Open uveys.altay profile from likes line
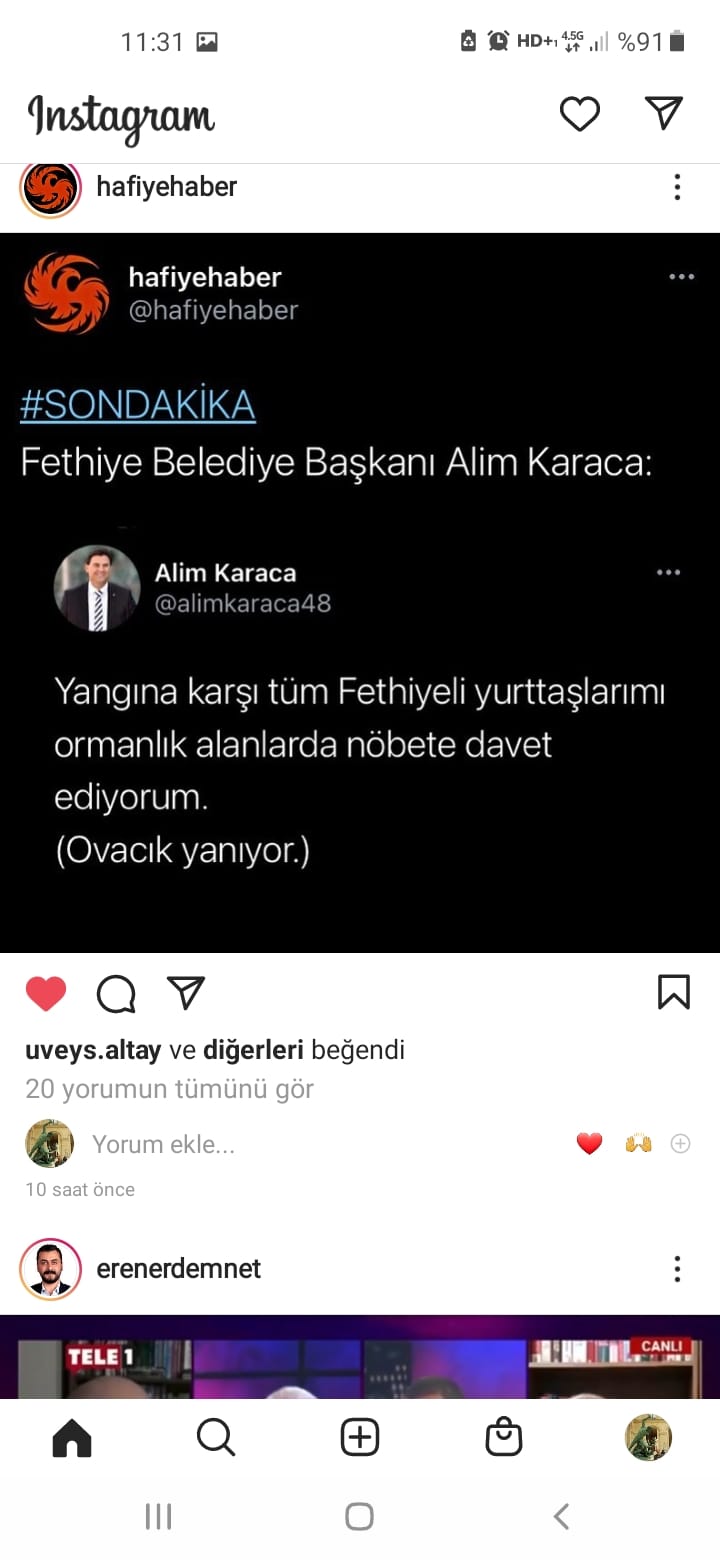Image resolution: width=720 pixels, height=1560 pixels. tap(93, 1051)
